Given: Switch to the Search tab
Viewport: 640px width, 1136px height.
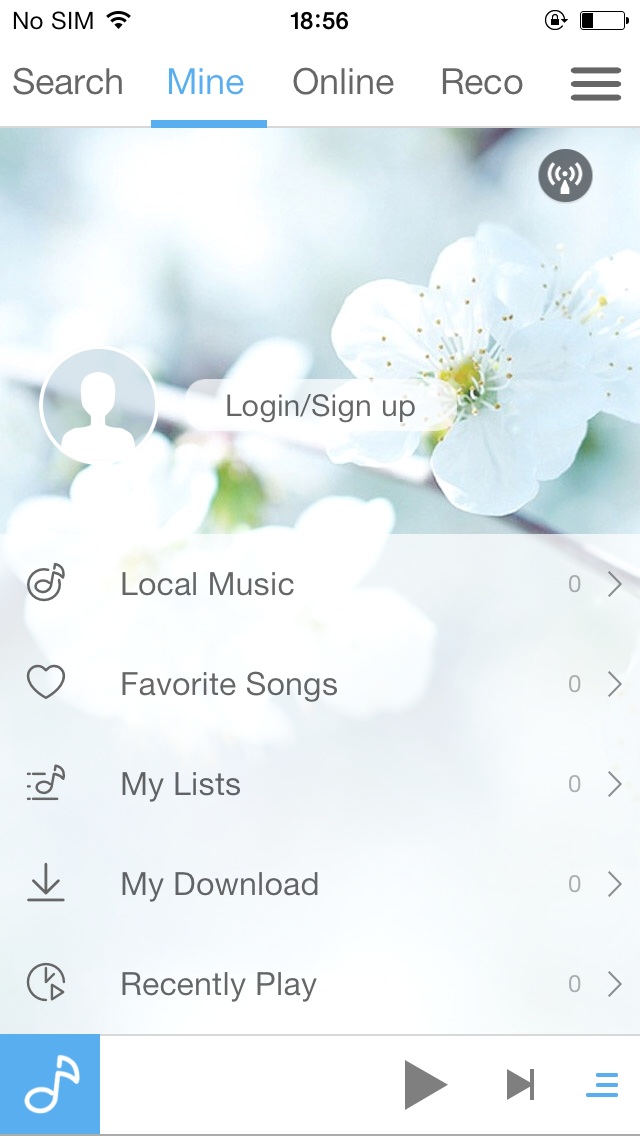Looking at the screenshot, I should click(67, 83).
